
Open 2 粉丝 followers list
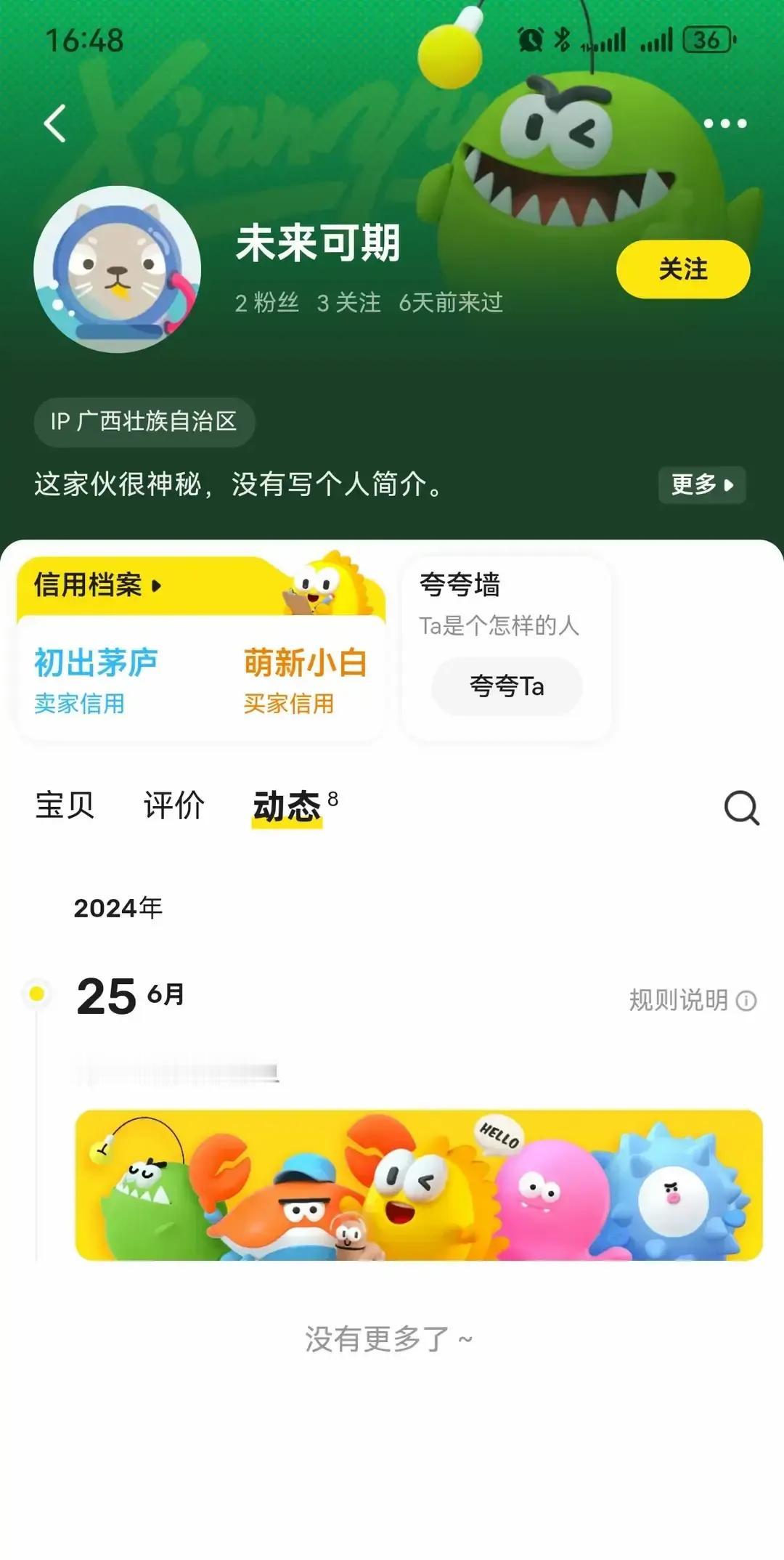pyautogui.click(x=265, y=304)
